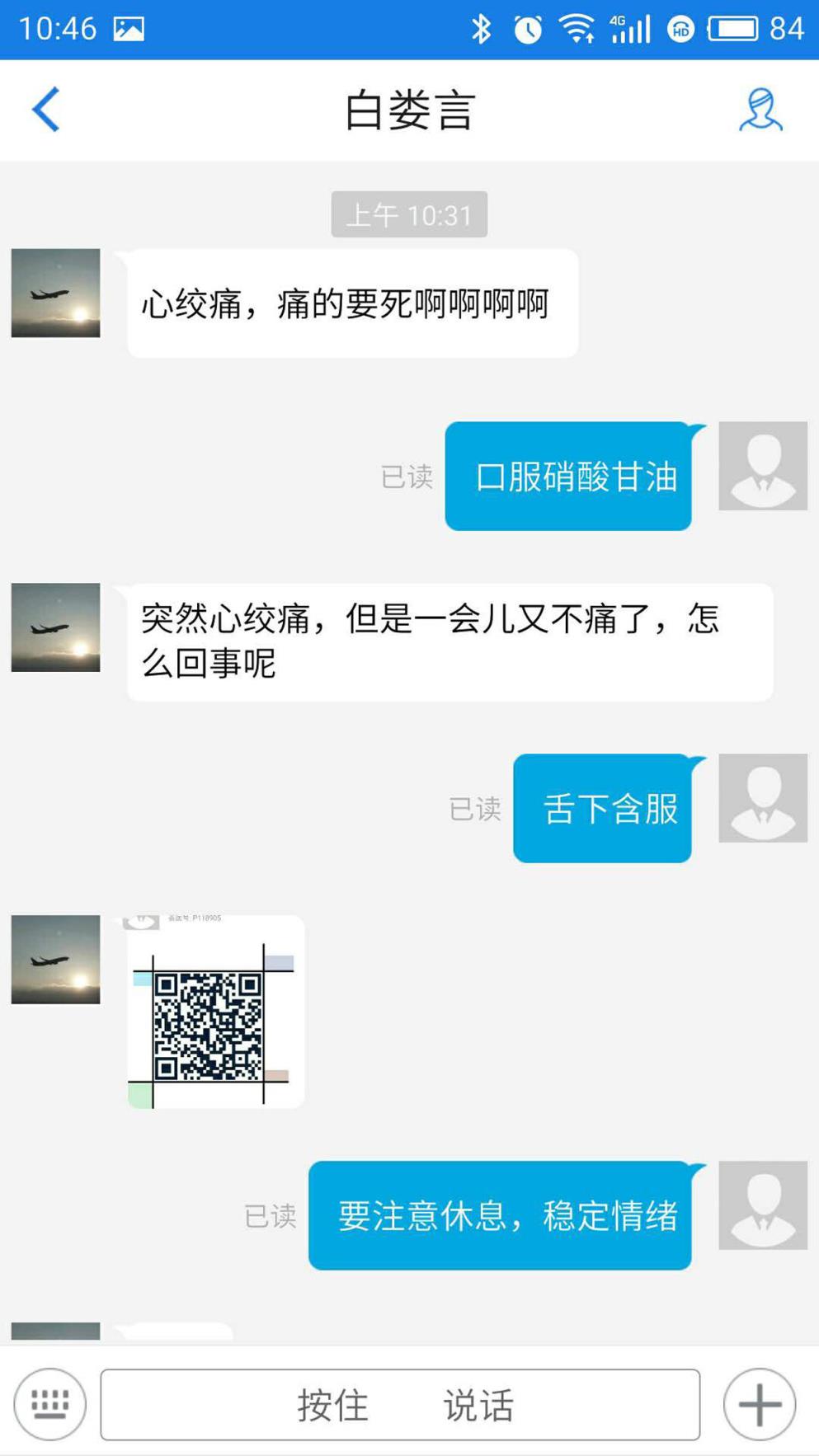Viewport: 819px width, 1456px height.
Task: Tap your own avatar next to a reply
Action: [x=762, y=466]
